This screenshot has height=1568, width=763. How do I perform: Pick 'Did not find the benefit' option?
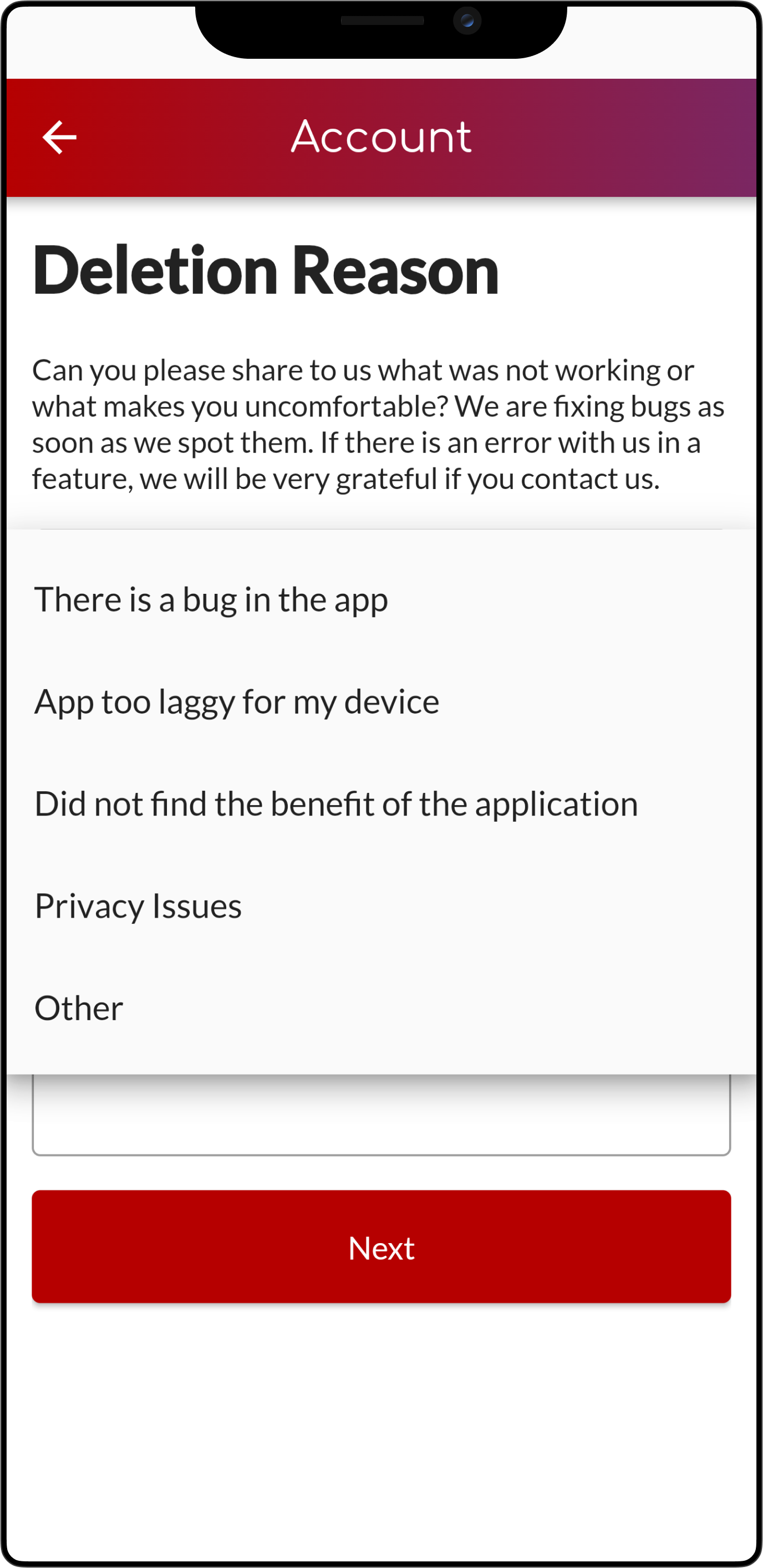(335, 804)
